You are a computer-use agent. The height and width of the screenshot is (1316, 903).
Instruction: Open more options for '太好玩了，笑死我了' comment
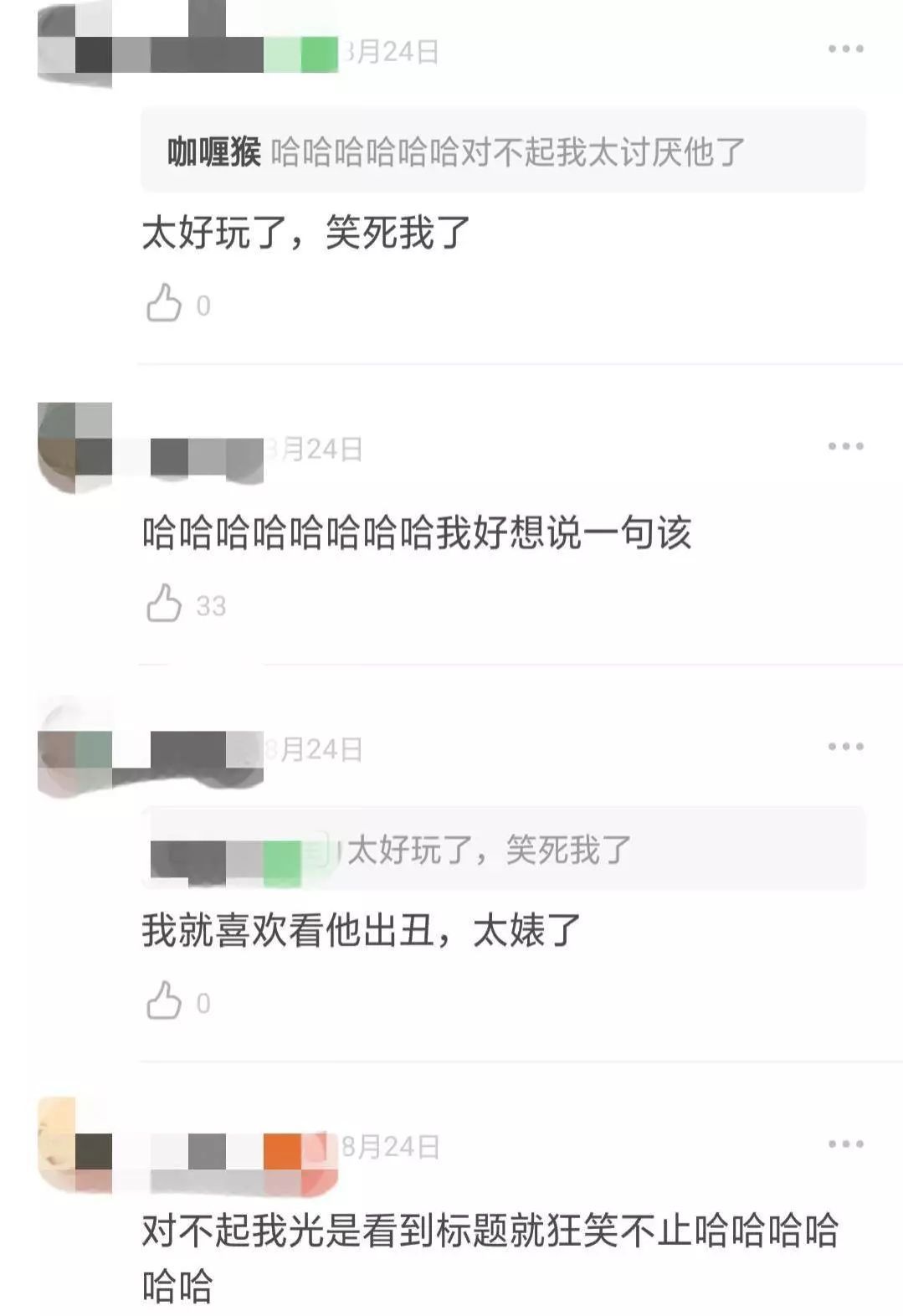(x=845, y=49)
